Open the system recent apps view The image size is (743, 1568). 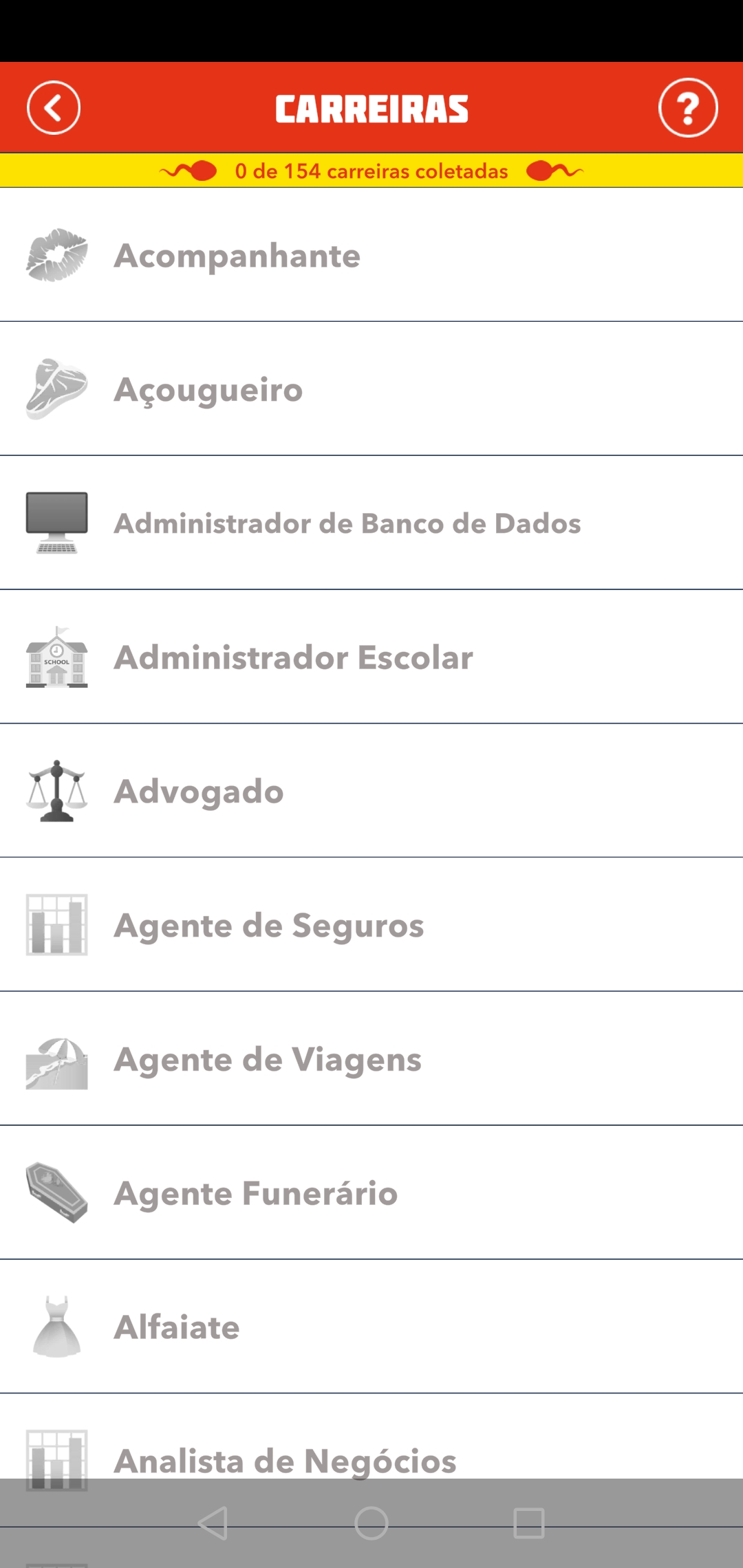529,1523
